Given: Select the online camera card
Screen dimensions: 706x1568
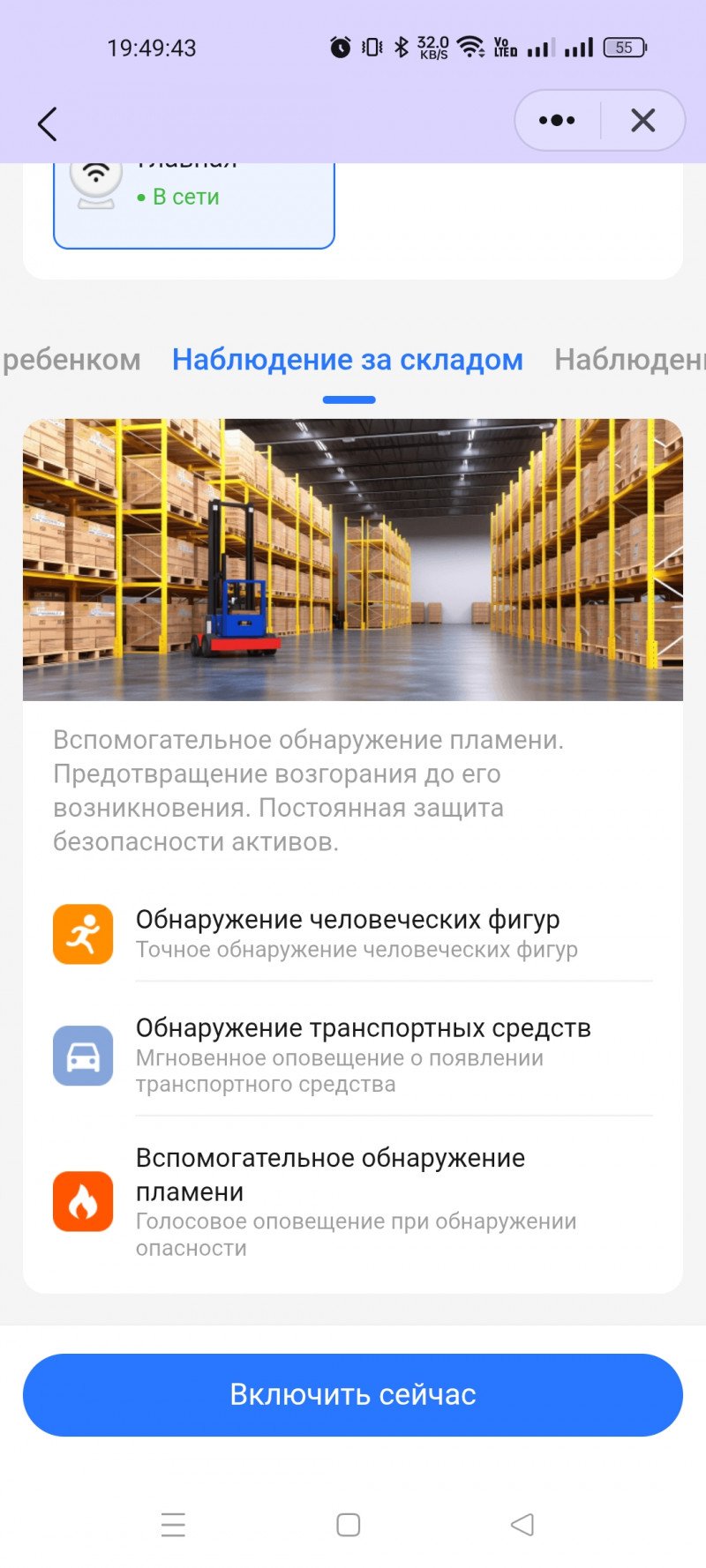Looking at the screenshot, I should [x=193, y=203].
